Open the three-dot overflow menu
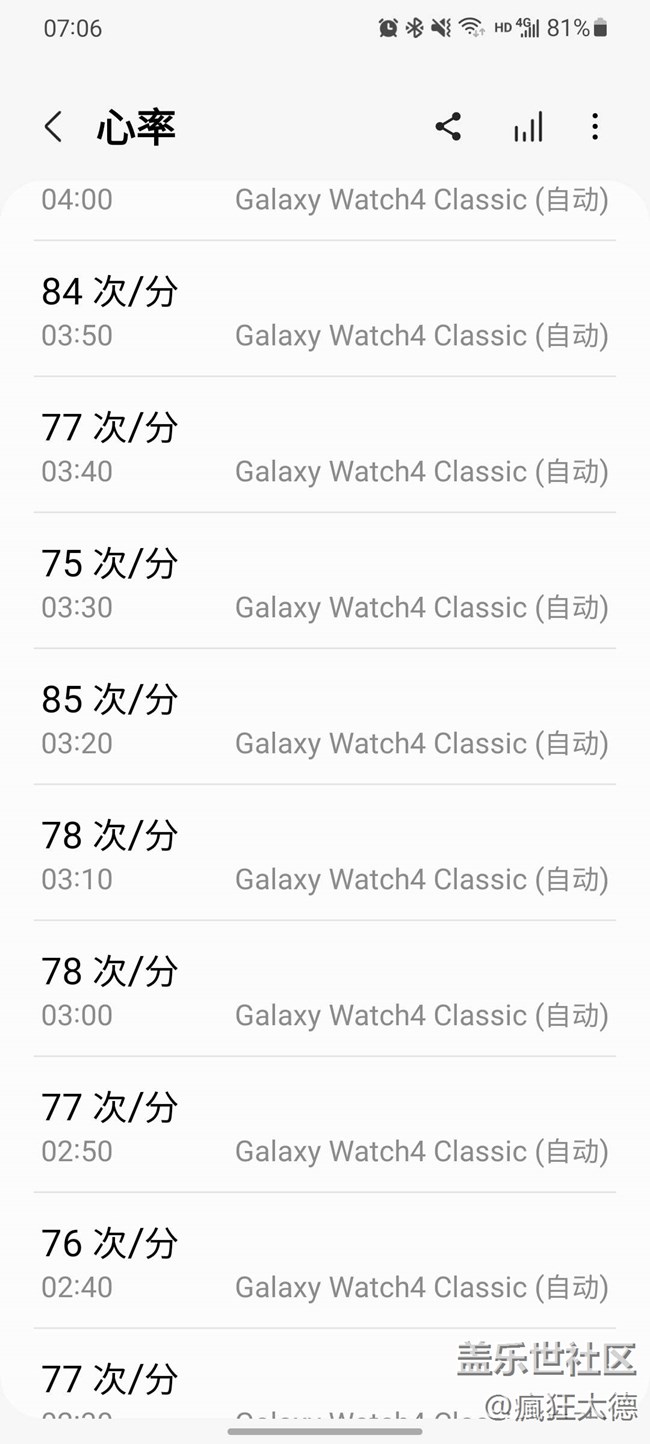 [595, 127]
